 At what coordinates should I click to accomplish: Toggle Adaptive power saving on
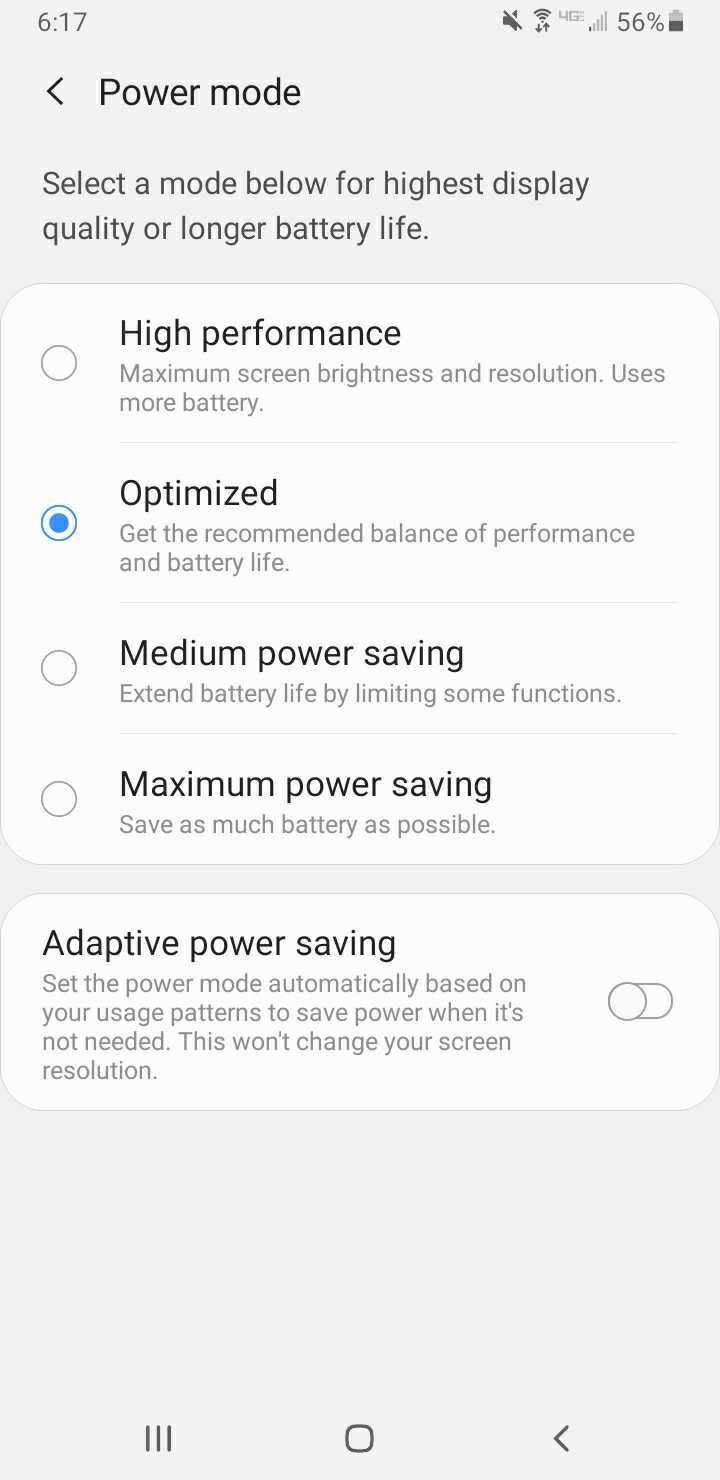tap(640, 1001)
